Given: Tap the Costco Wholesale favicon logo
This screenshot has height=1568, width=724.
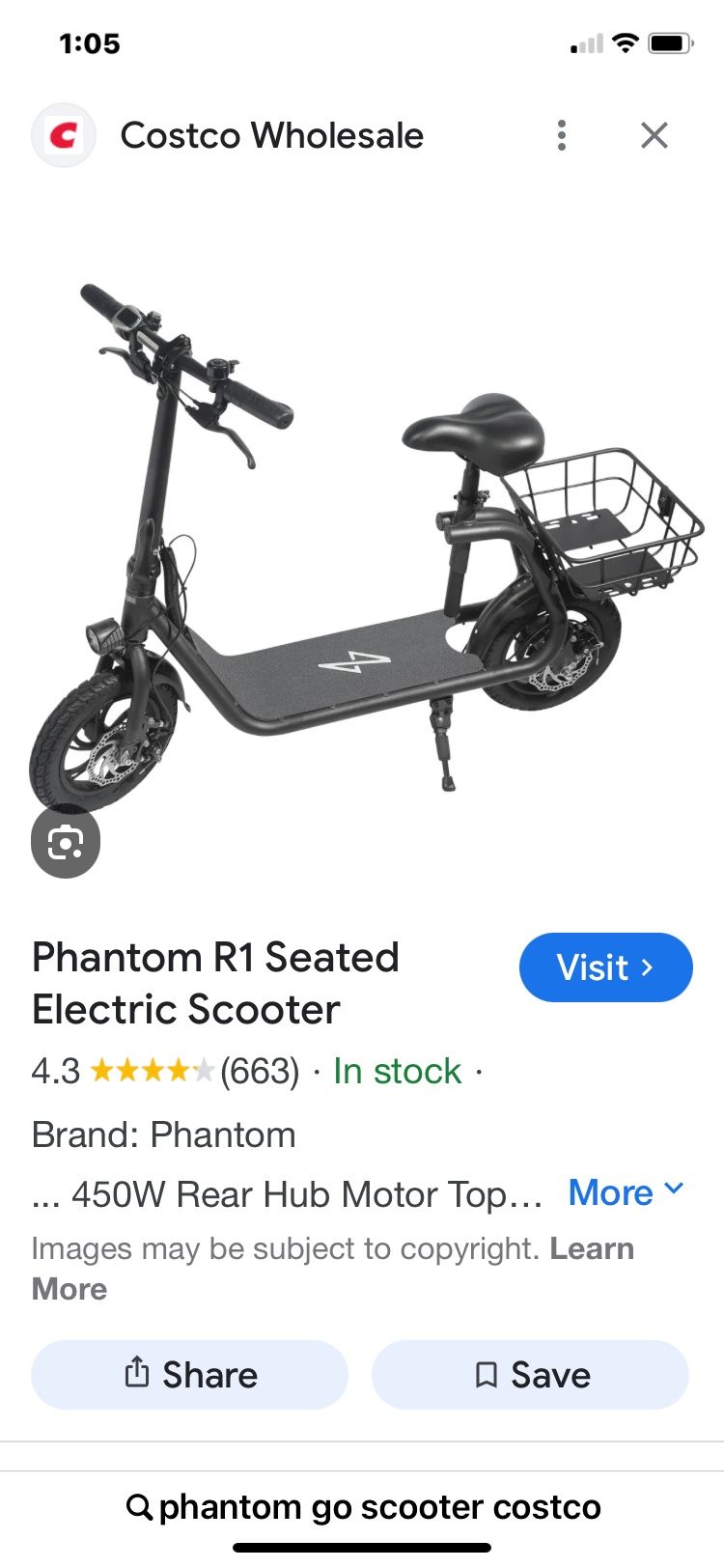Looking at the screenshot, I should (x=63, y=135).
